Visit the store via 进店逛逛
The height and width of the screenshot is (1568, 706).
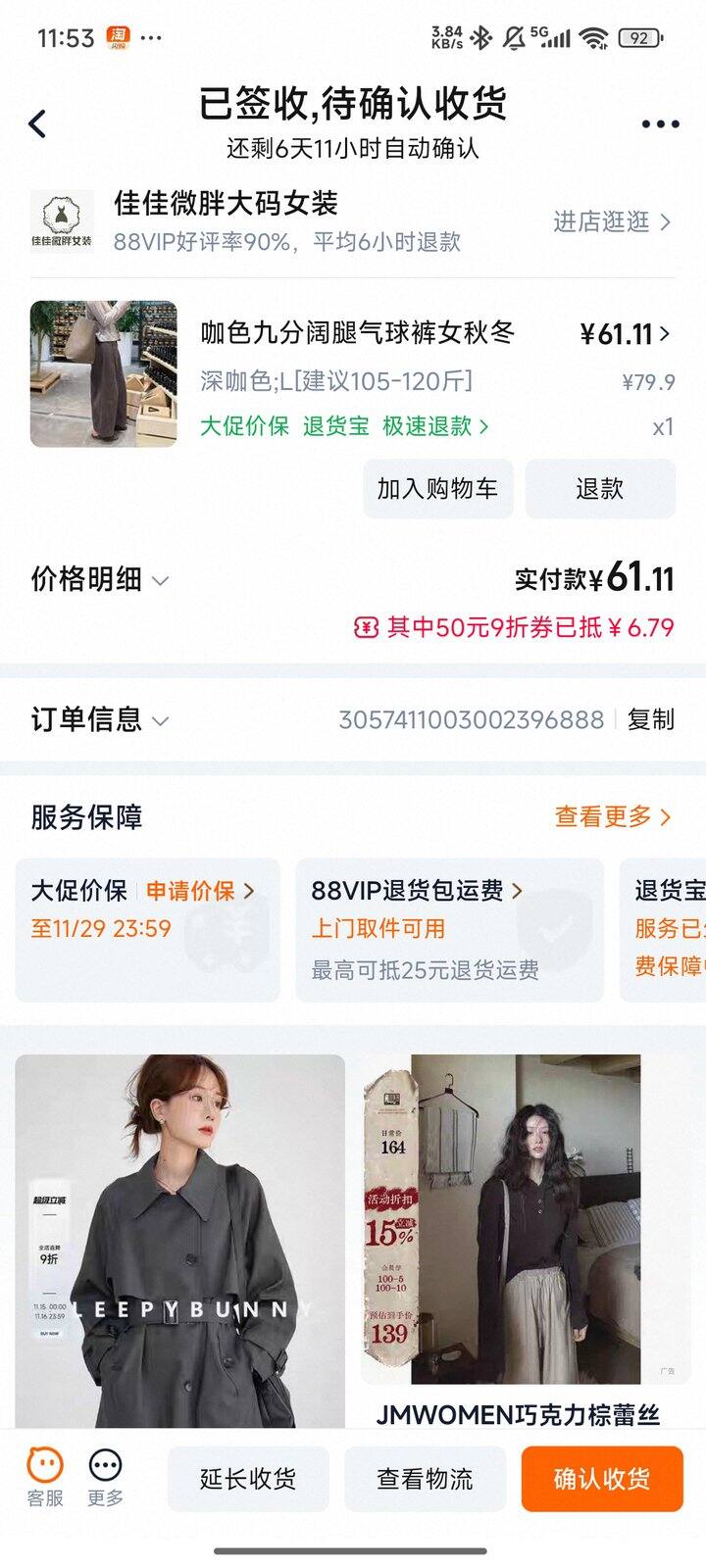611,222
